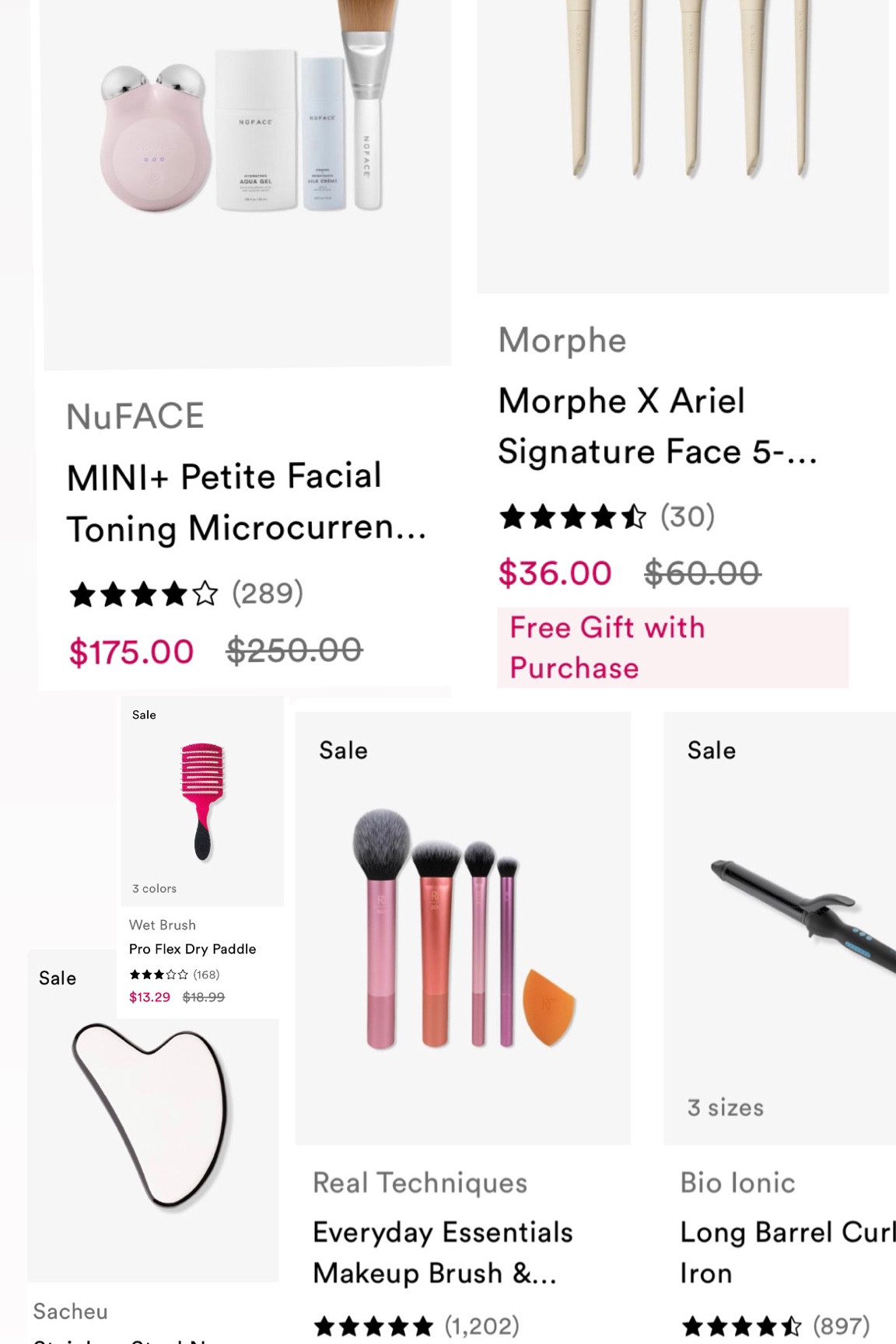View the 3 colors options for Wet Brush

click(153, 887)
